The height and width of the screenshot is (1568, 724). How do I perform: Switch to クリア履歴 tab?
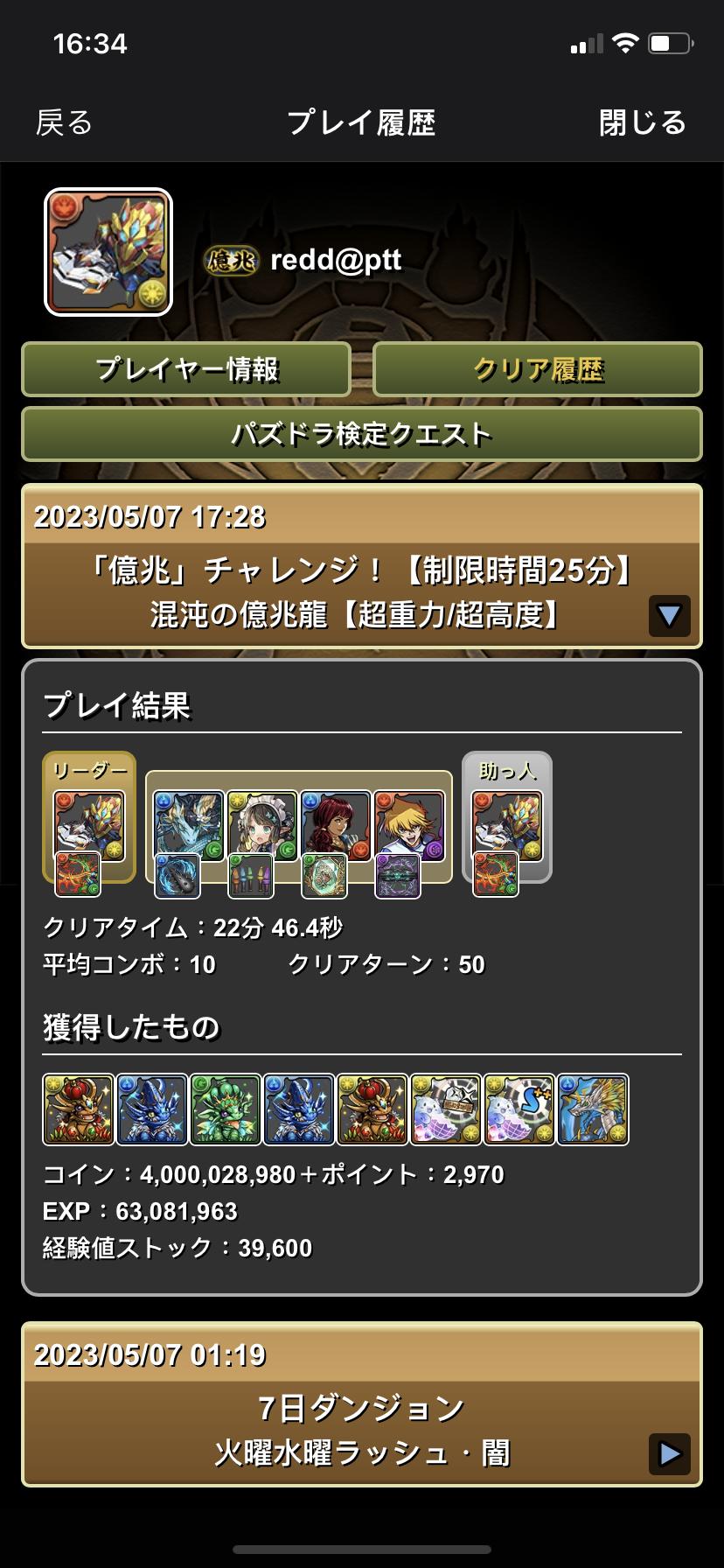(538, 369)
